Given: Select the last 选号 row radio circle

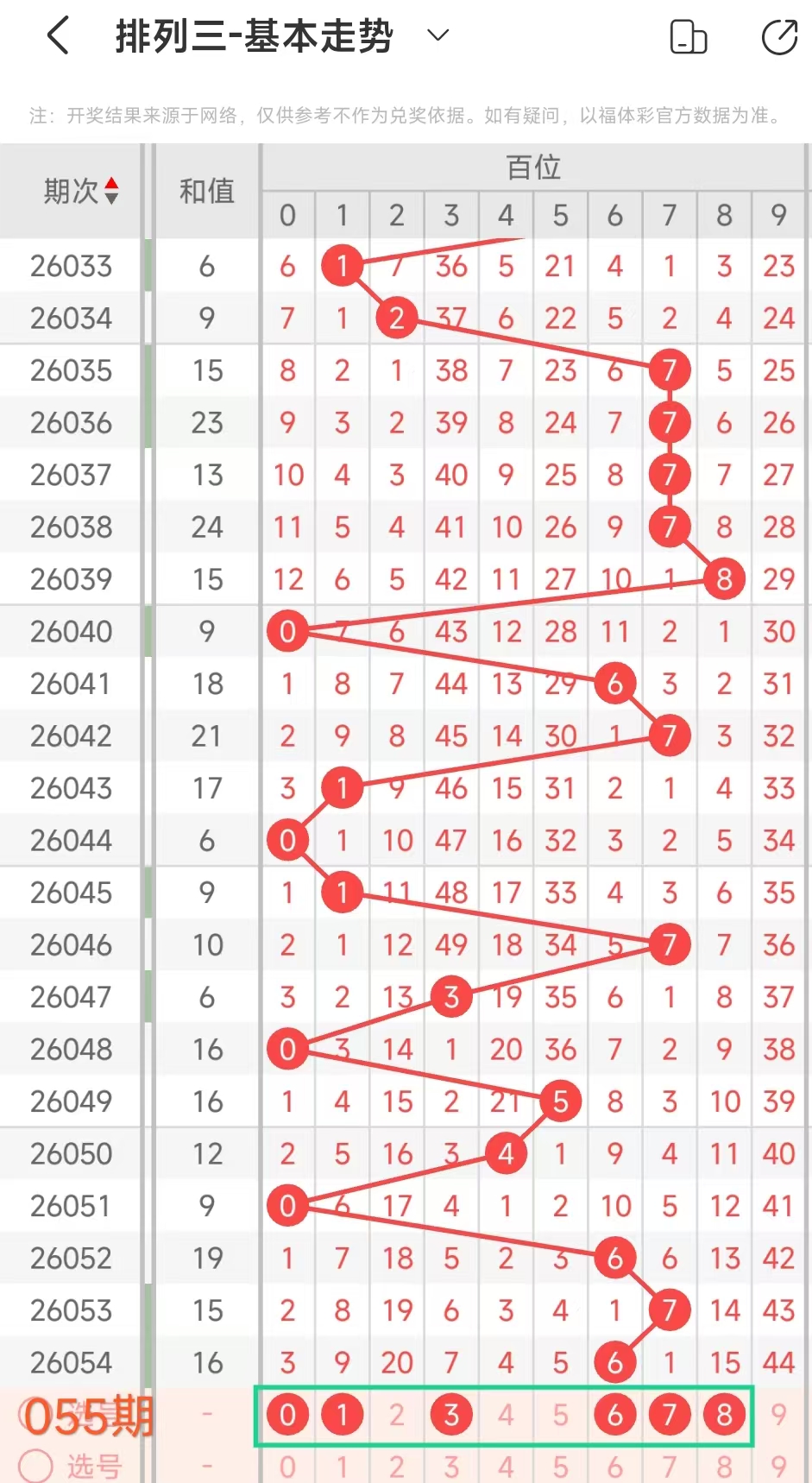Looking at the screenshot, I should tap(35, 1465).
